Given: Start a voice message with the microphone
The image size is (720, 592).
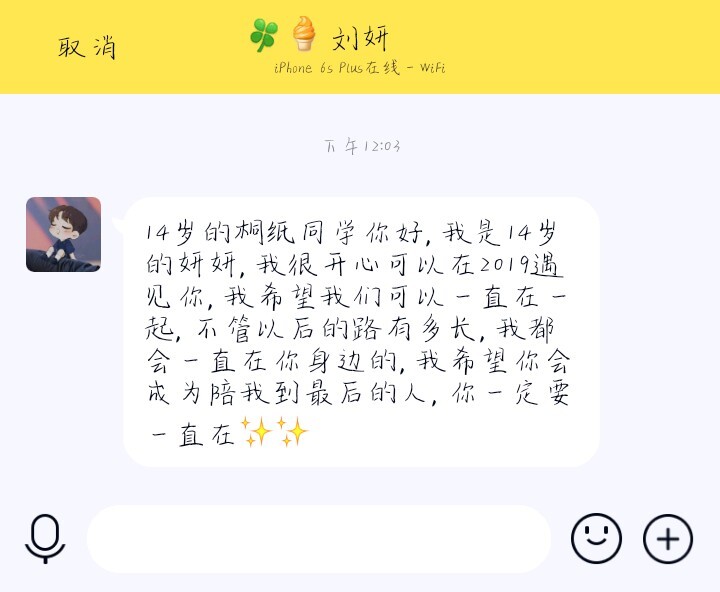Looking at the screenshot, I should point(45,539).
